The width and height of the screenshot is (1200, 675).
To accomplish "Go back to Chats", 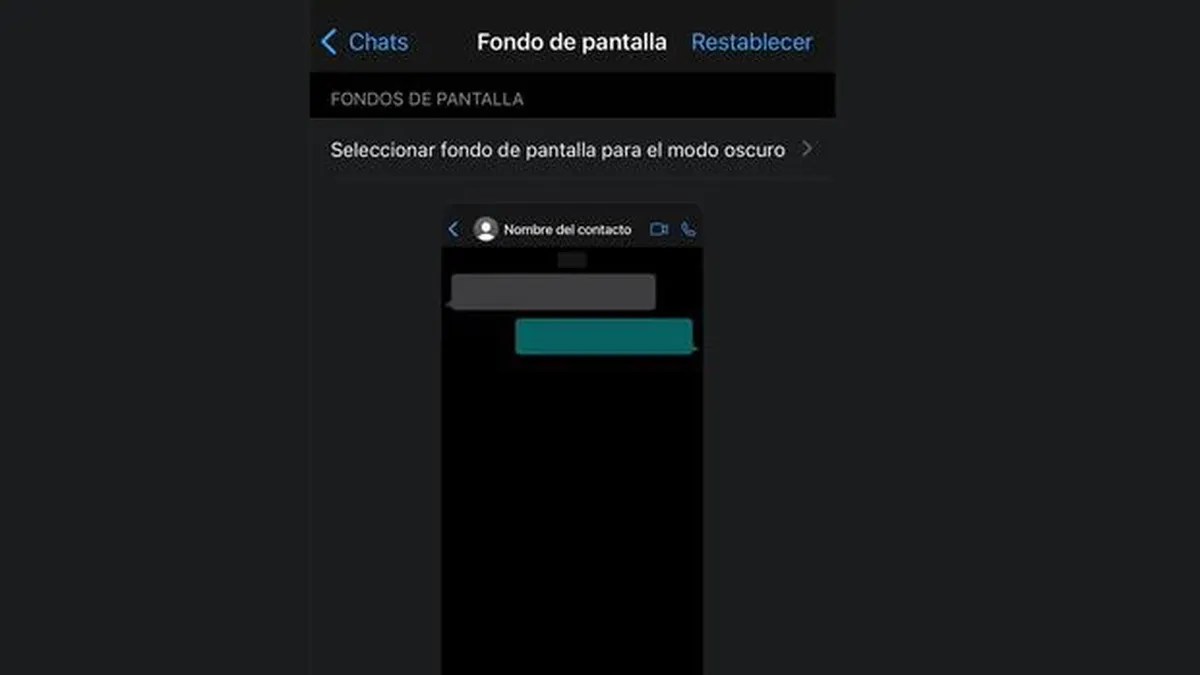I will click(x=364, y=42).
